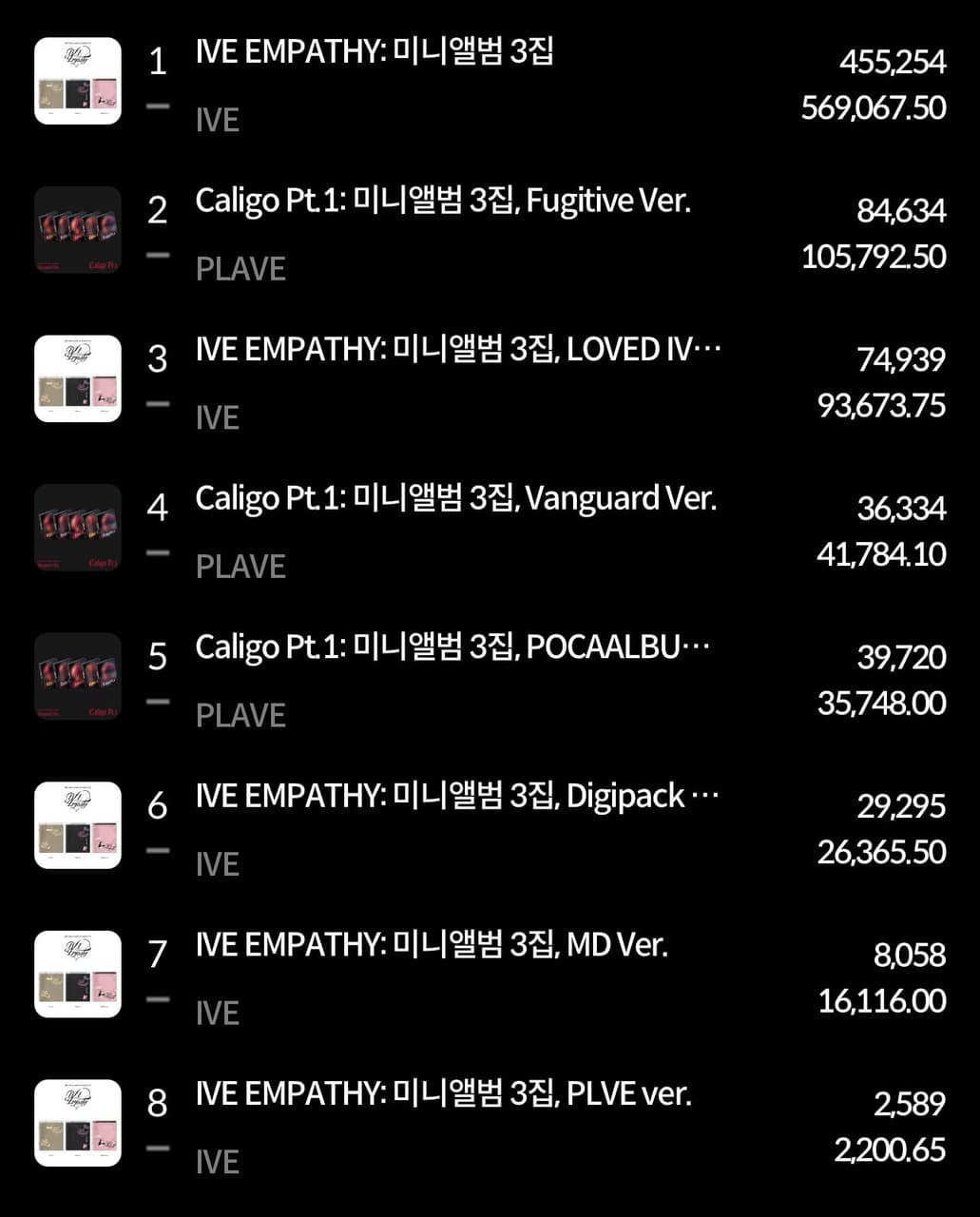Click the rank-change marker below rank 2
Screen dimensions: 980x1217
(x=156, y=254)
